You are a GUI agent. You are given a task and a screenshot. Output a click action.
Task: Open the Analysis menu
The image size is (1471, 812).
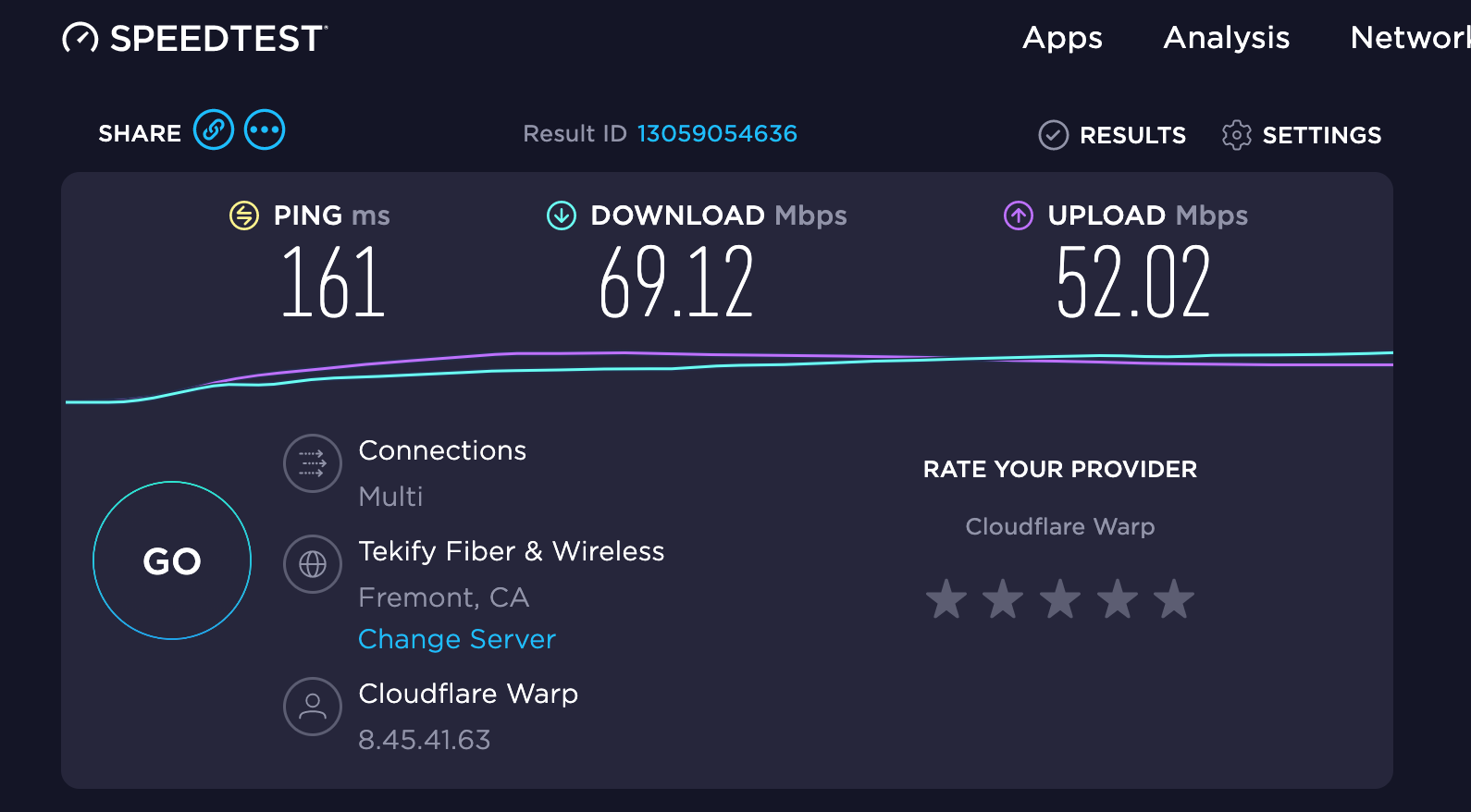click(1227, 38)
